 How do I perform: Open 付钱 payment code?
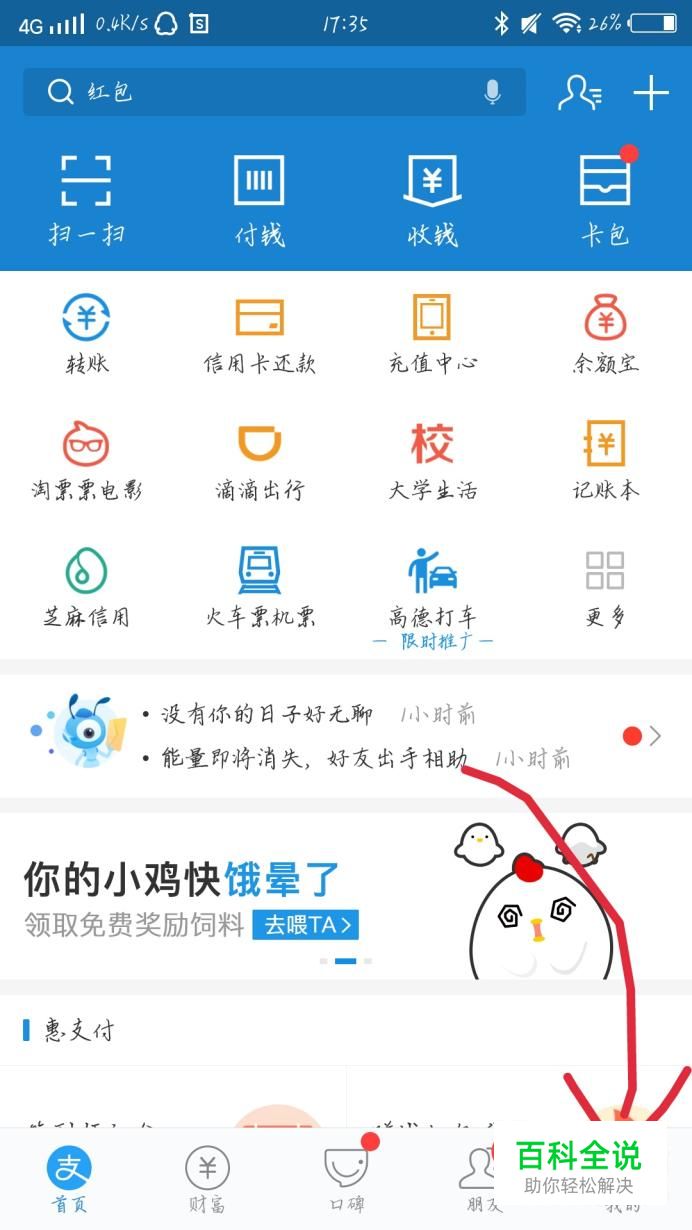(x=259, y=200)
